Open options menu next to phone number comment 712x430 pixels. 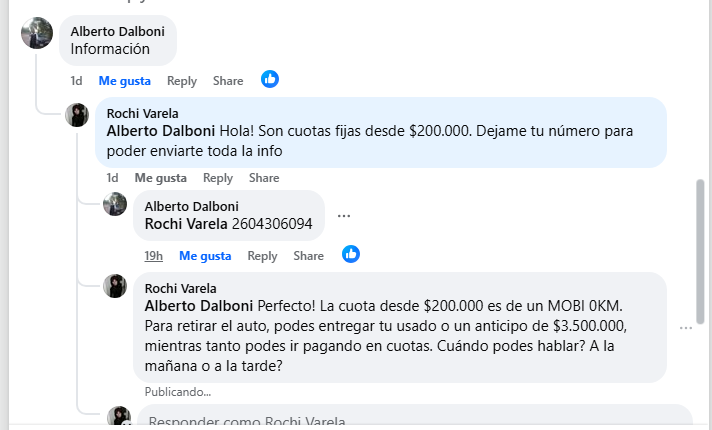344,215
